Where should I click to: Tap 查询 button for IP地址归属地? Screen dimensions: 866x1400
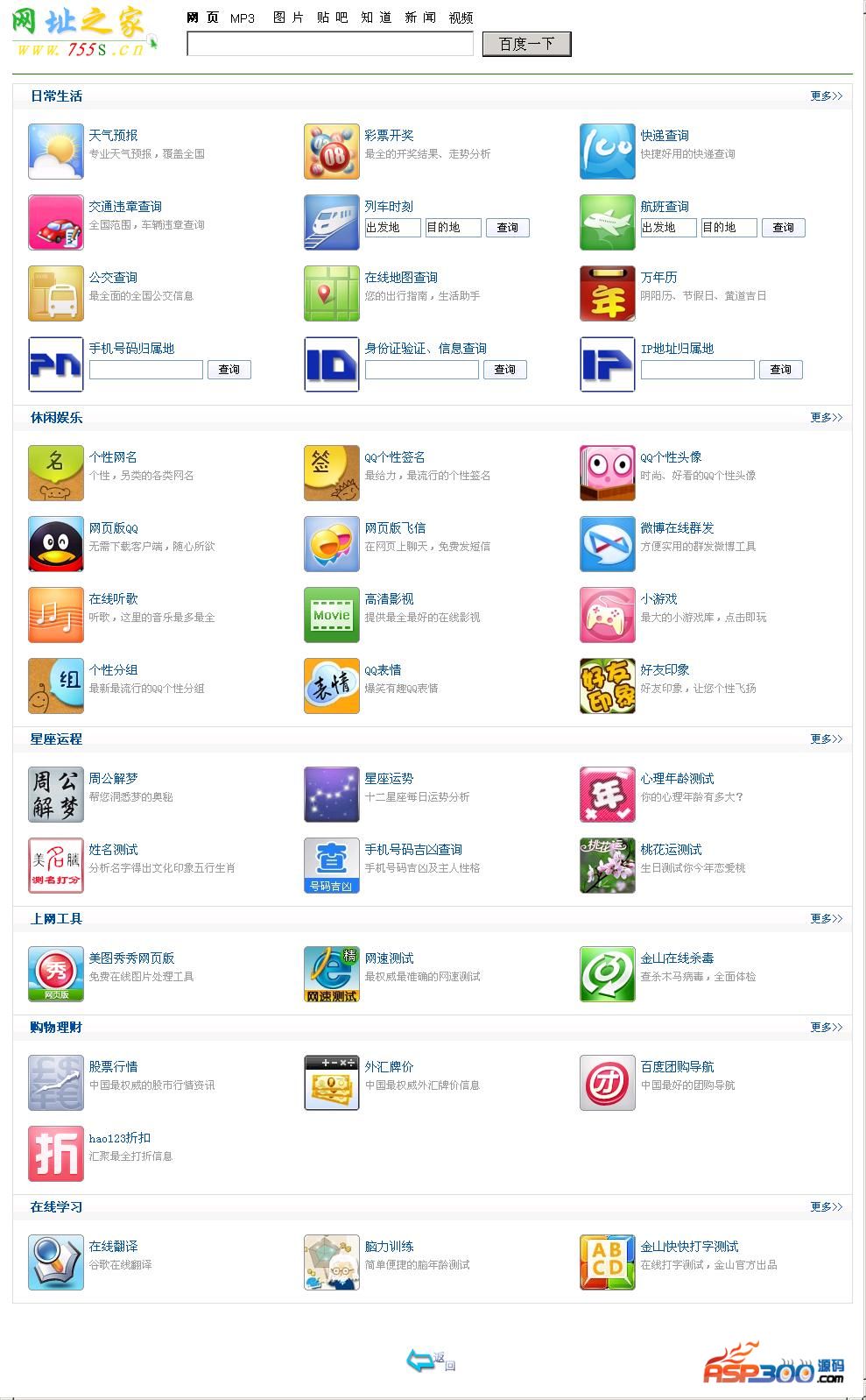(780, 370)
